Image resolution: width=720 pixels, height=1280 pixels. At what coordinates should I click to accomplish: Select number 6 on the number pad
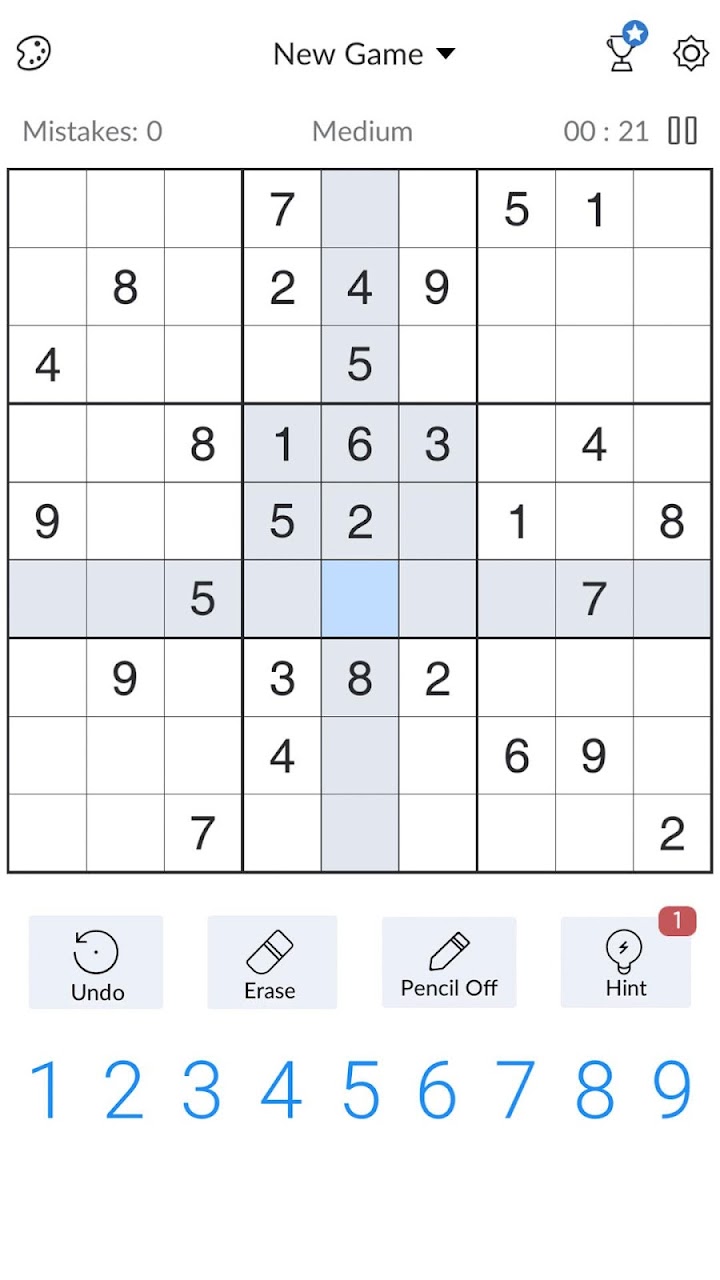(x=437, y=1090)
